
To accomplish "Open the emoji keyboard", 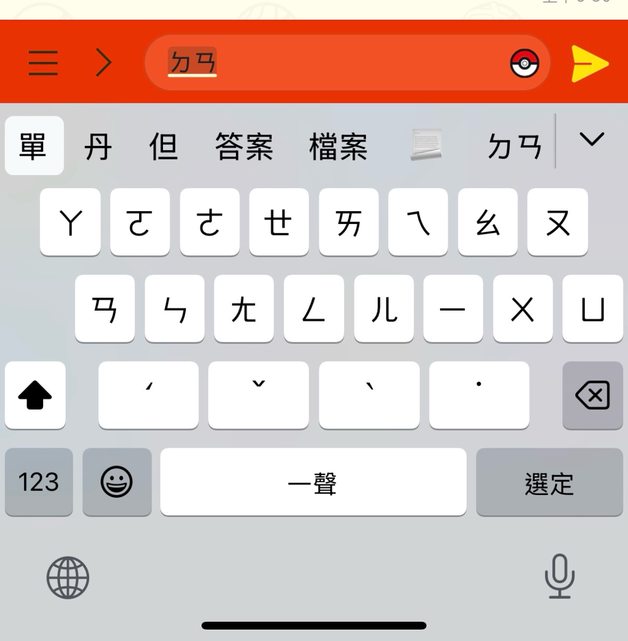I will [117, 482].
